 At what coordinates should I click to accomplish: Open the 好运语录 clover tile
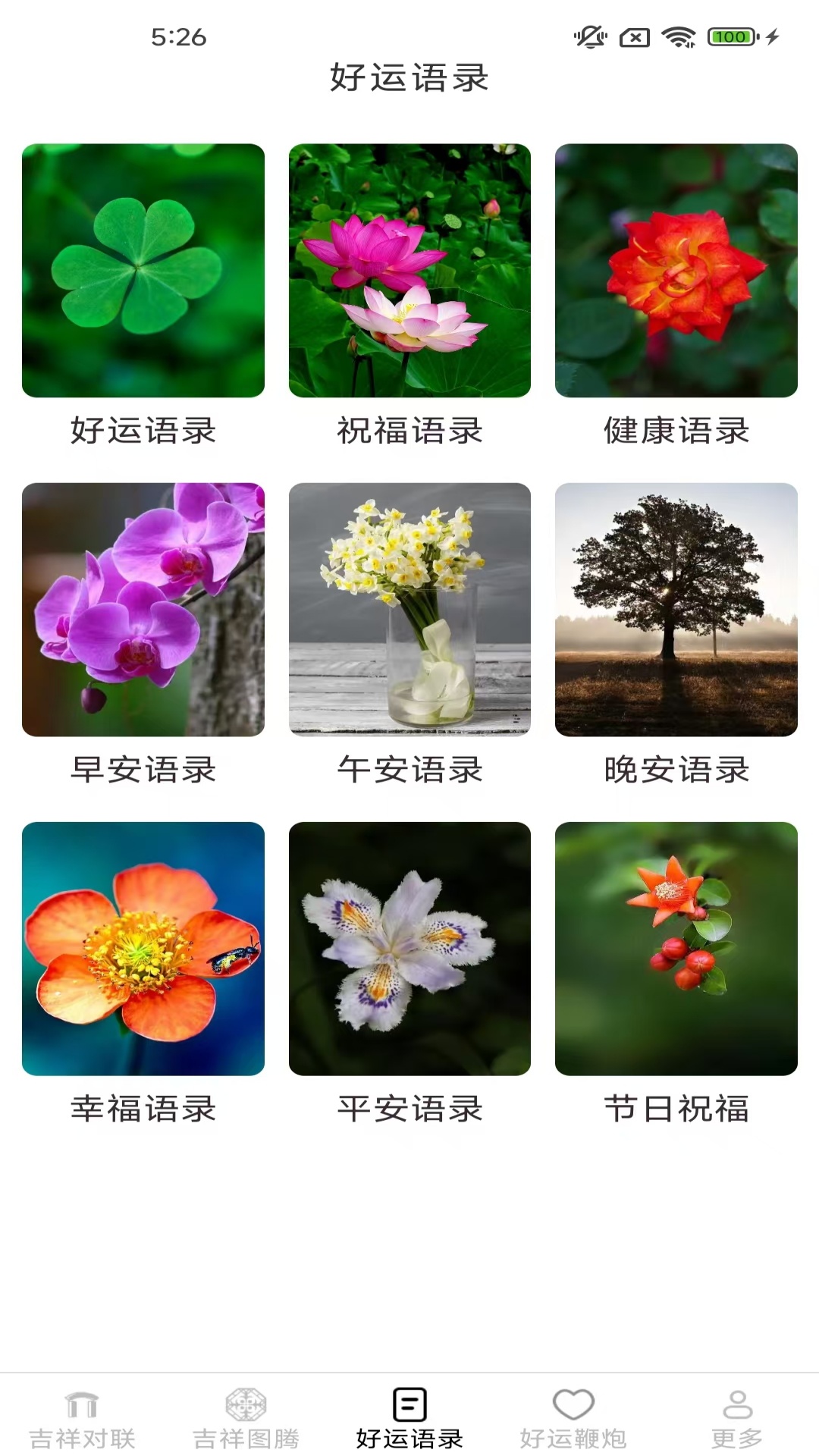coord(143,271)
